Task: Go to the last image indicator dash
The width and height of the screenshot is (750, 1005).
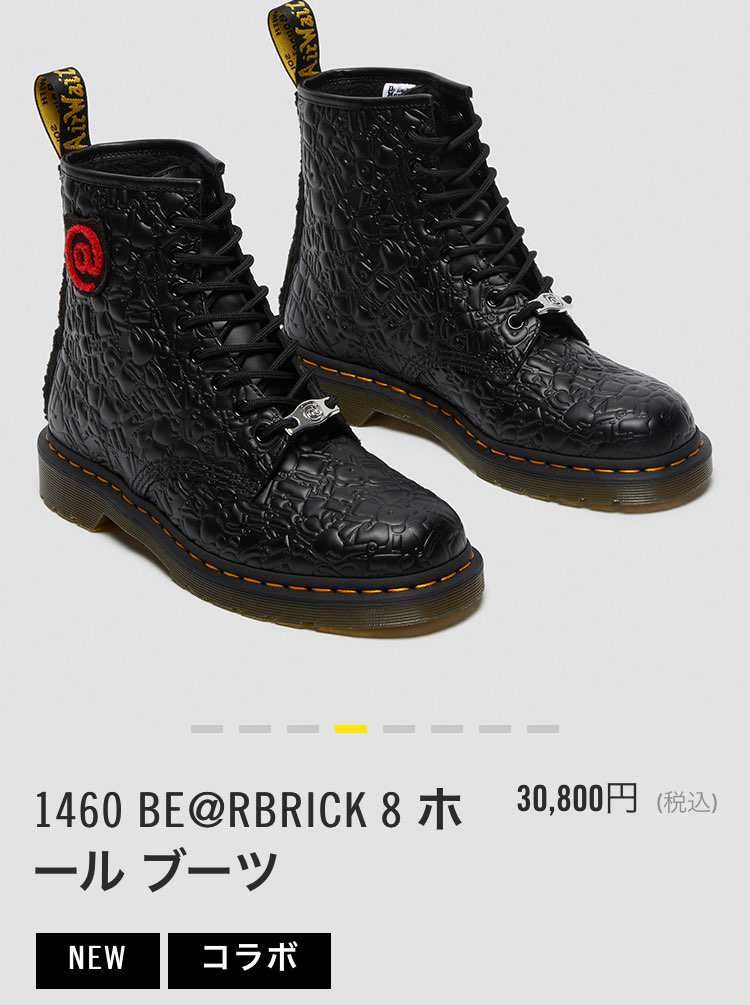Action: click(x=543, y=729)
